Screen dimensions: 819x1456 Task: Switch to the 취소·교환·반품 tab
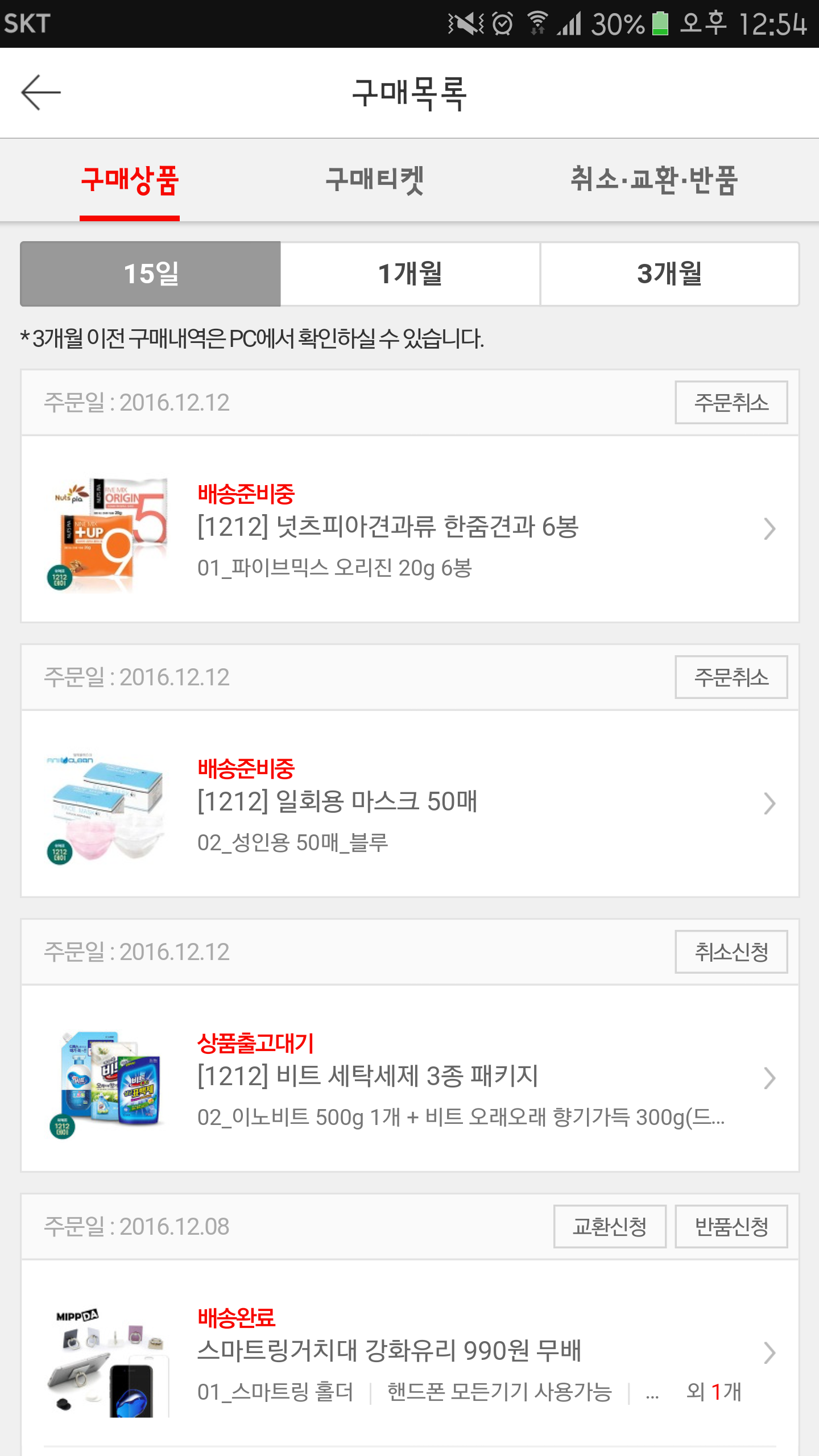coord(654,180)
